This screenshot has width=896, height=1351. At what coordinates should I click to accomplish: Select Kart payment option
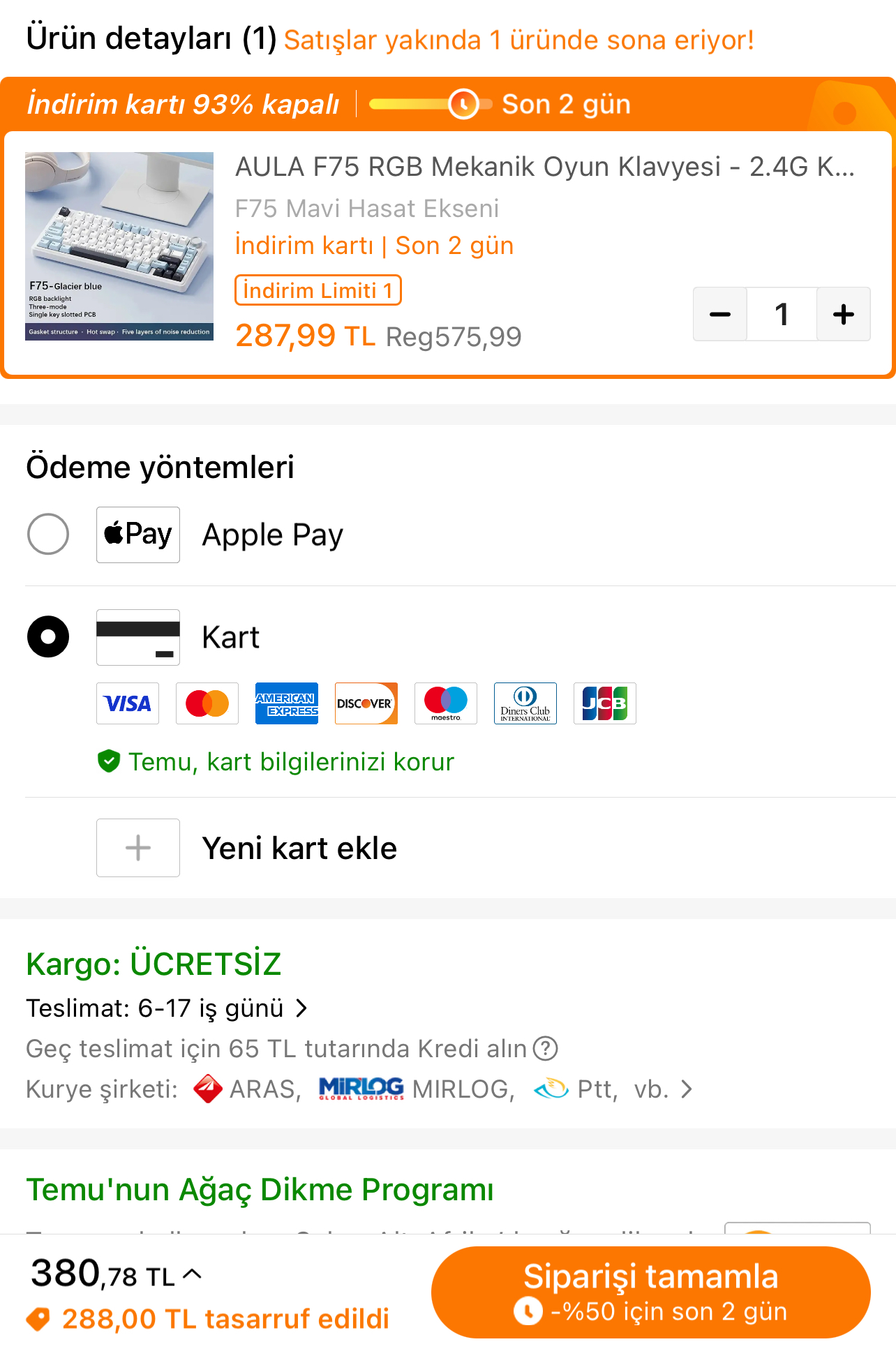(48, 636)
